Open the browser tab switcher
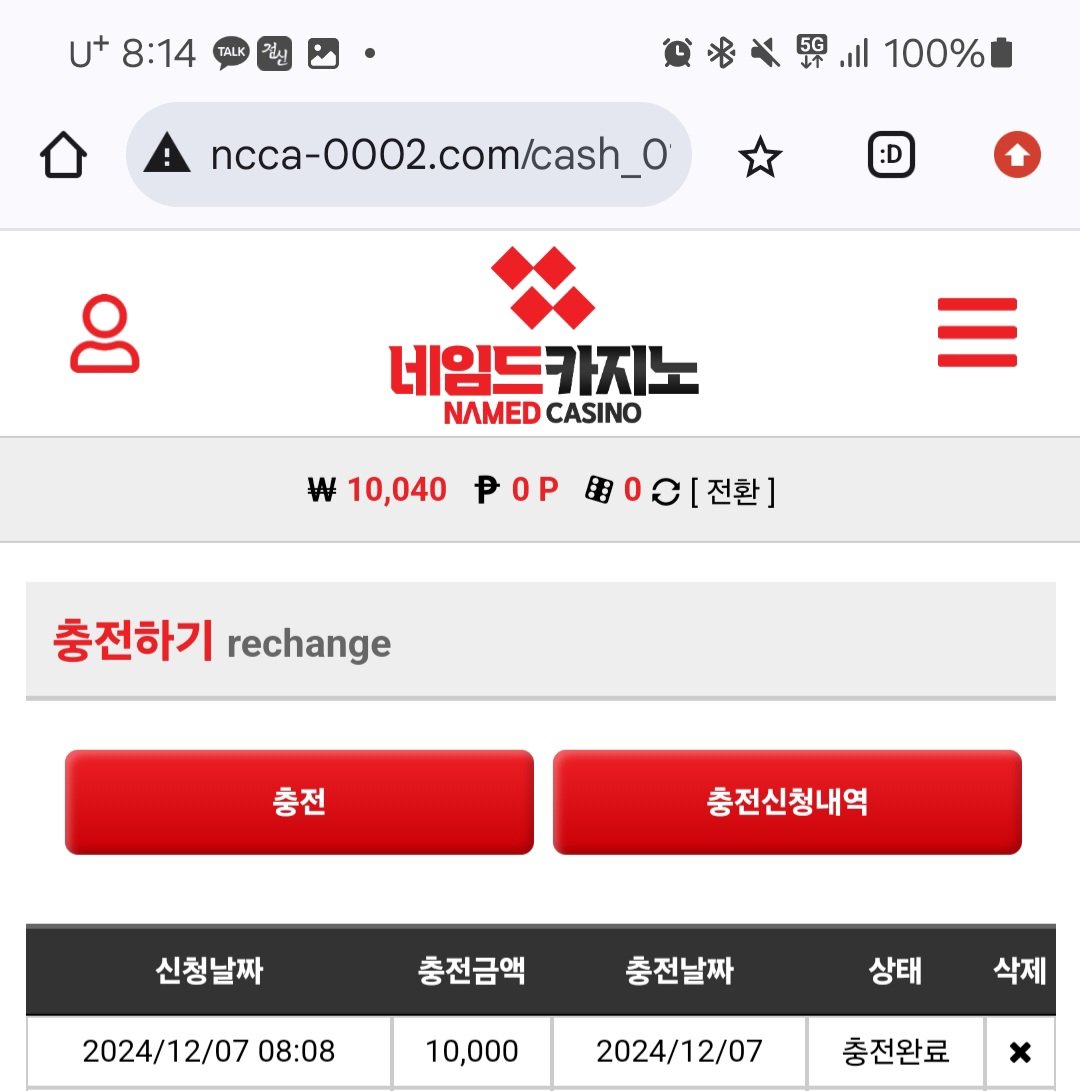 891,156
